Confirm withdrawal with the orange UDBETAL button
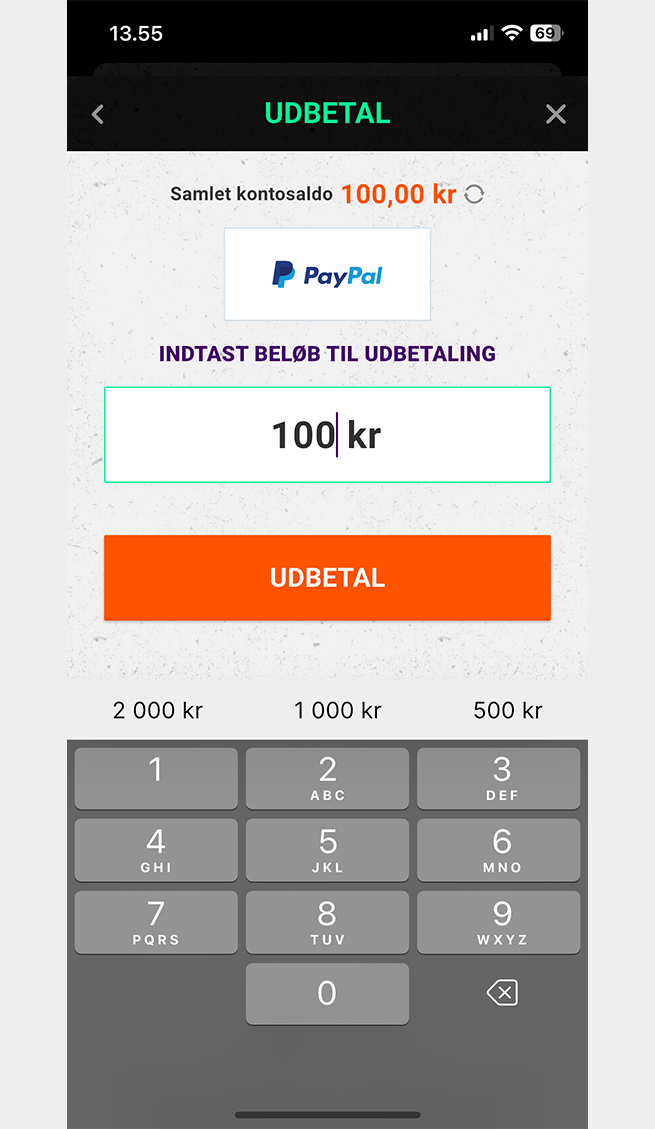 tap(327, 578)
